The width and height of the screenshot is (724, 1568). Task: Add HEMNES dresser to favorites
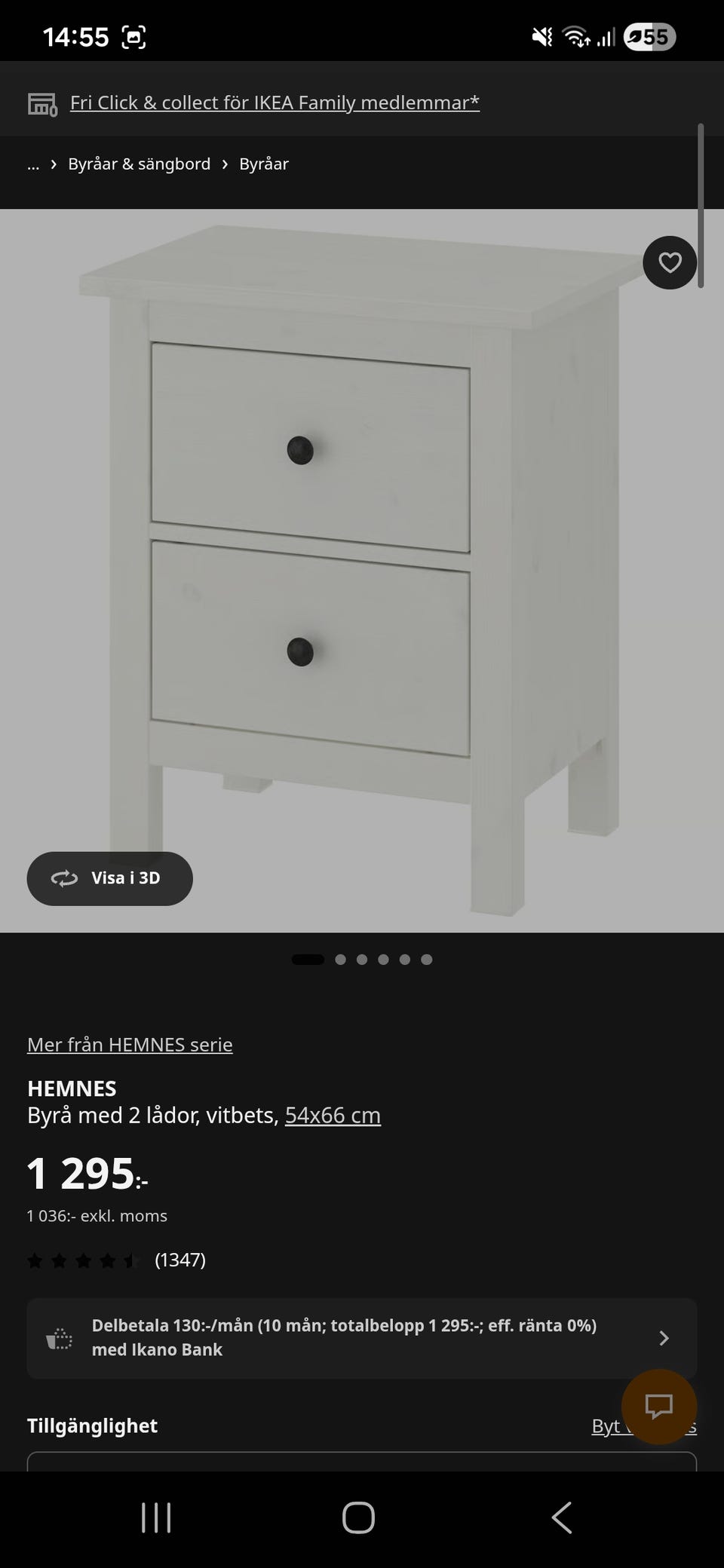click(670, 262)
